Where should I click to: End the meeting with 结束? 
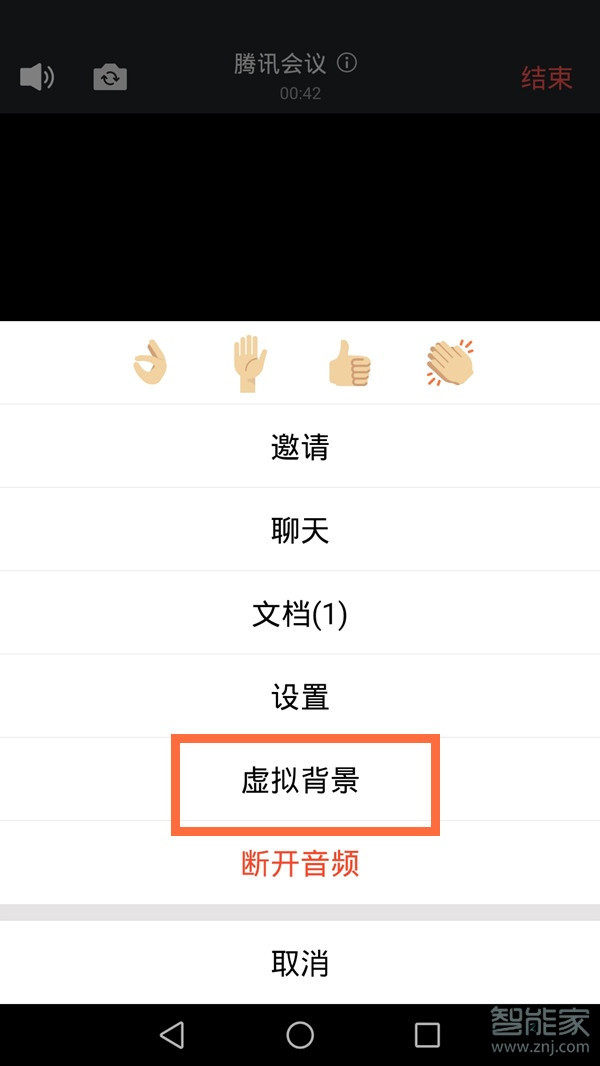pos(546,78)
